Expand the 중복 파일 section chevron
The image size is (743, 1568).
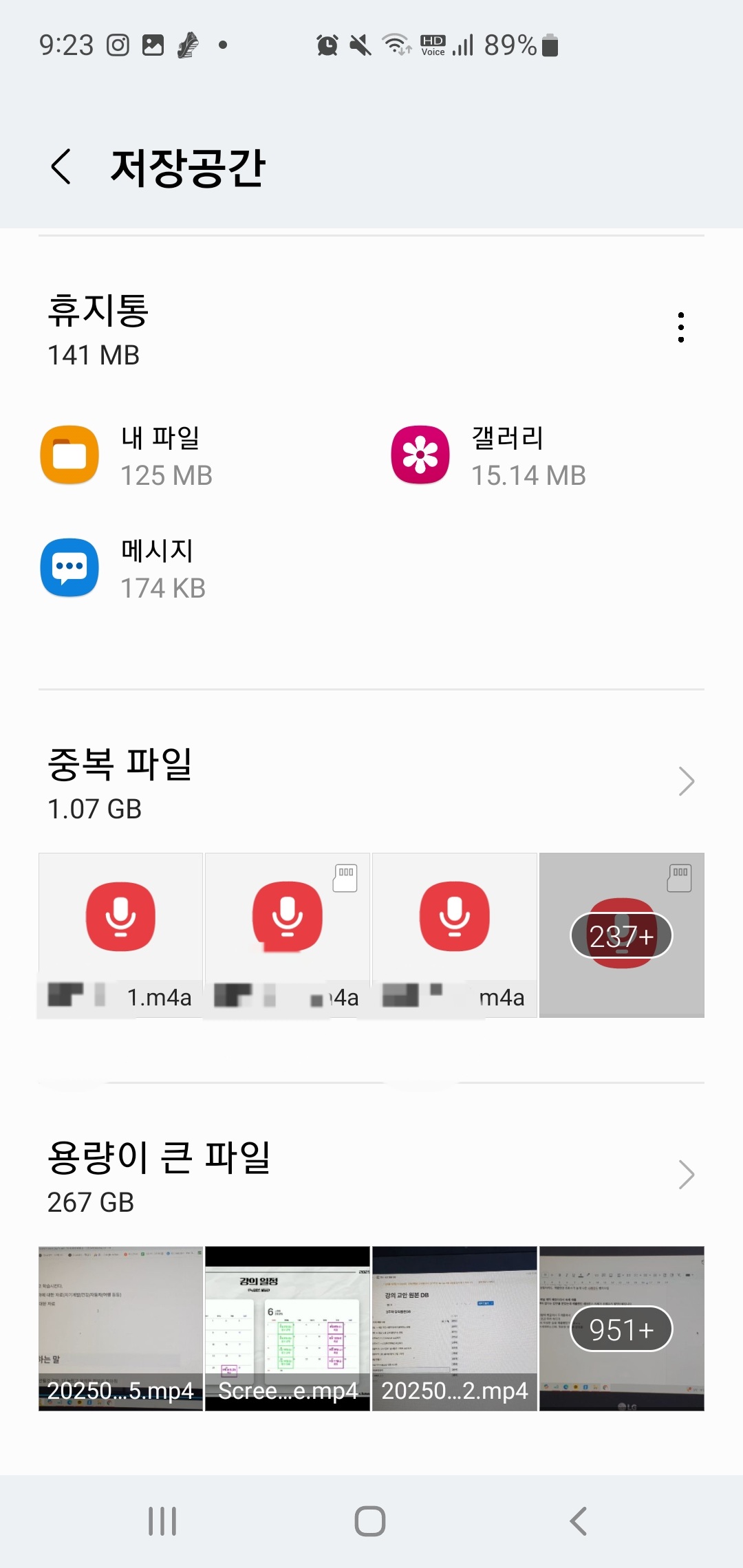686,781
